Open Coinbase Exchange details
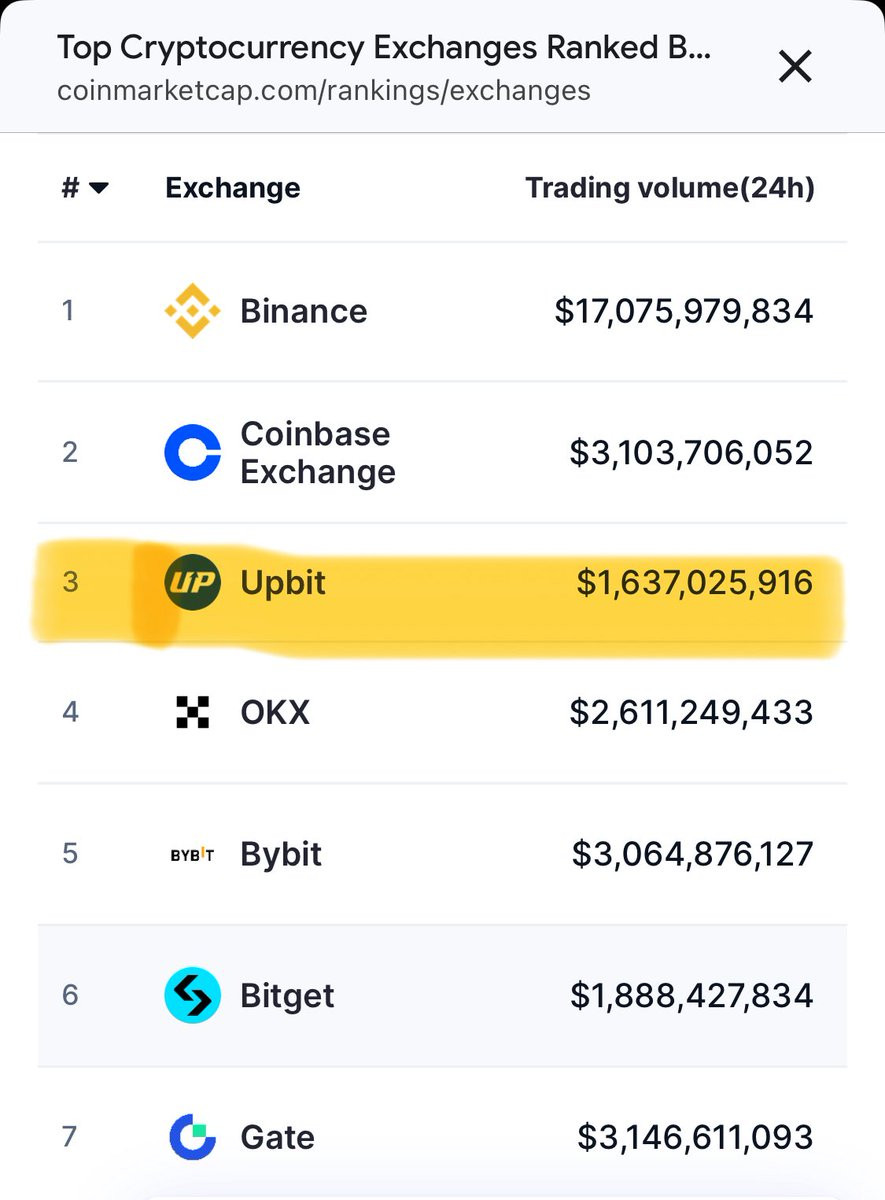 click(317, 453)
